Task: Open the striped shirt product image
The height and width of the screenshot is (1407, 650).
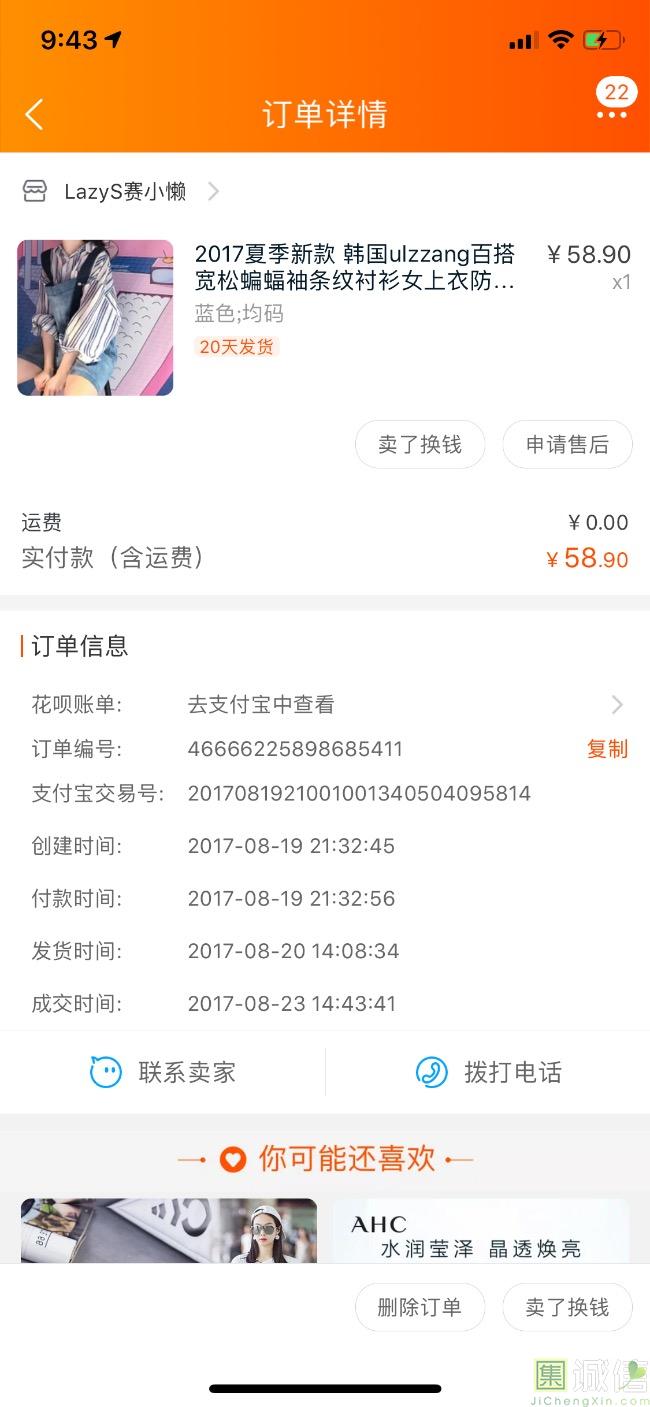Action: click(95, 317)
